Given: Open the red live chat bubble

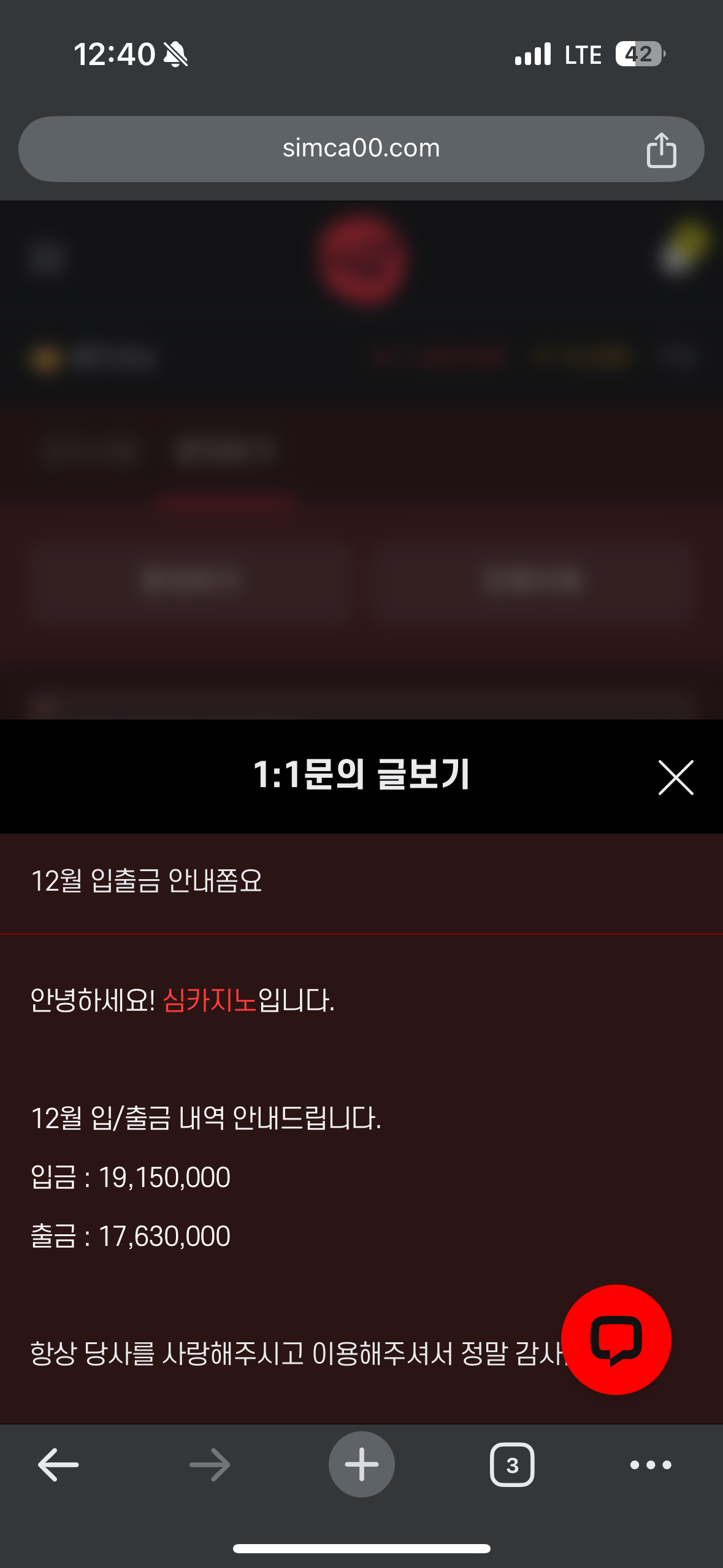Looking at the screenshot, I should [616, 1339].
